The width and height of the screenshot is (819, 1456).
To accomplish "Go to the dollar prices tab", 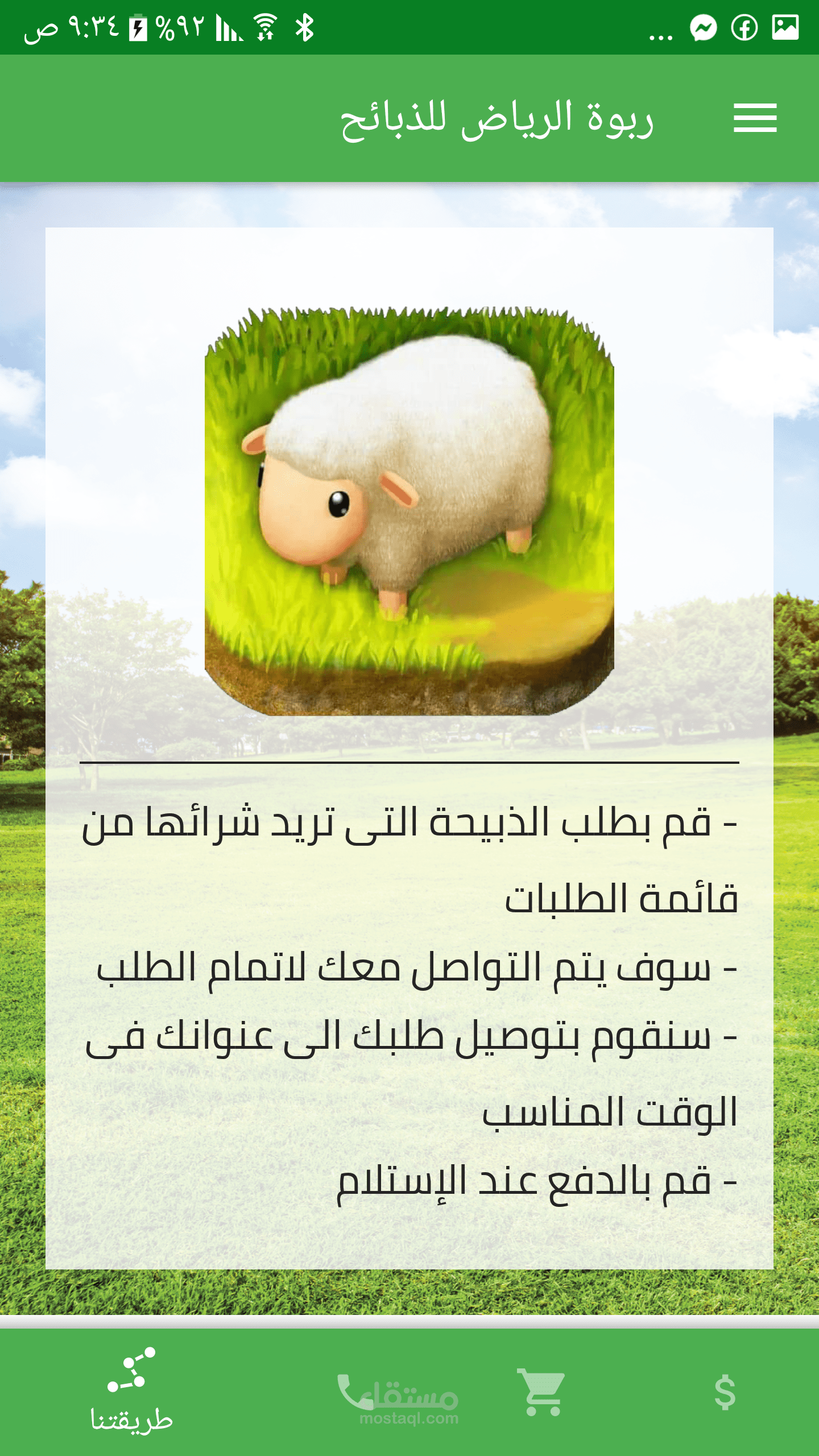I will tap(725, 1392).
